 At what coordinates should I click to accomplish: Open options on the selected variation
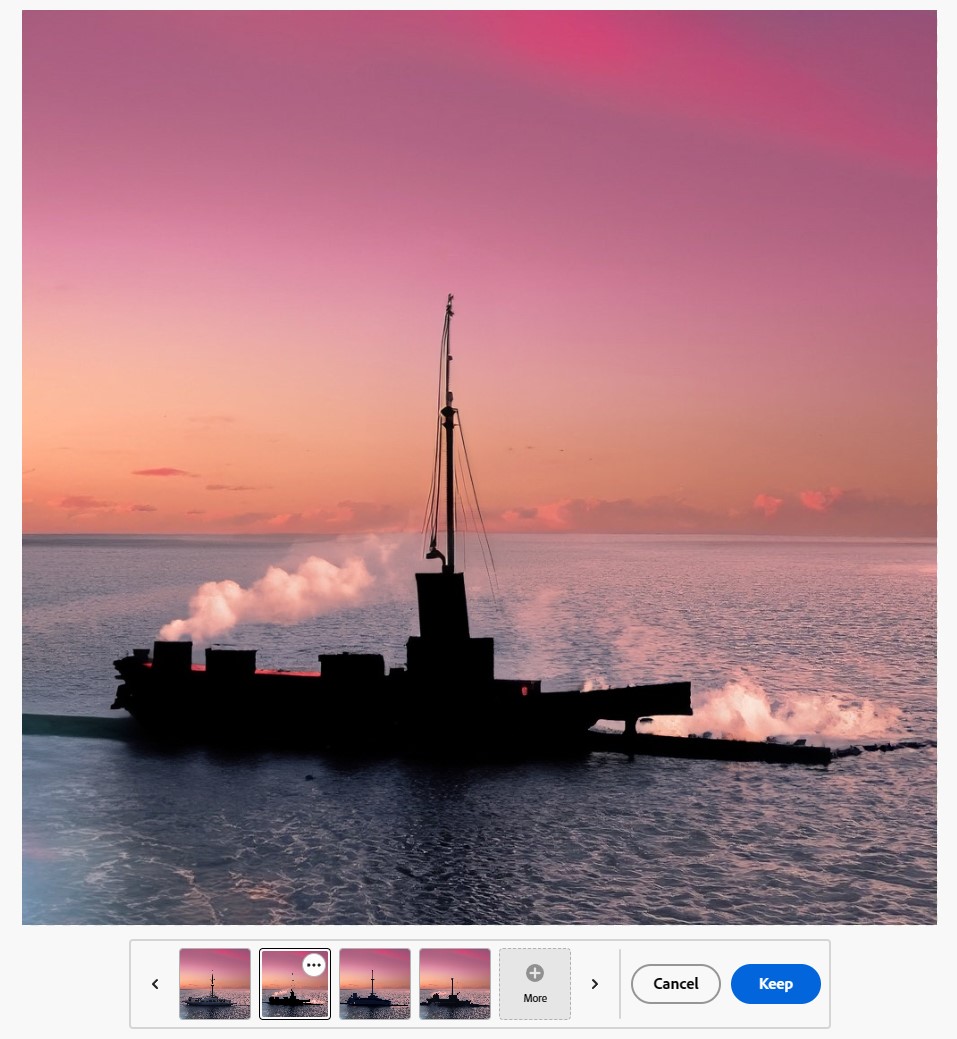[313, 965]
